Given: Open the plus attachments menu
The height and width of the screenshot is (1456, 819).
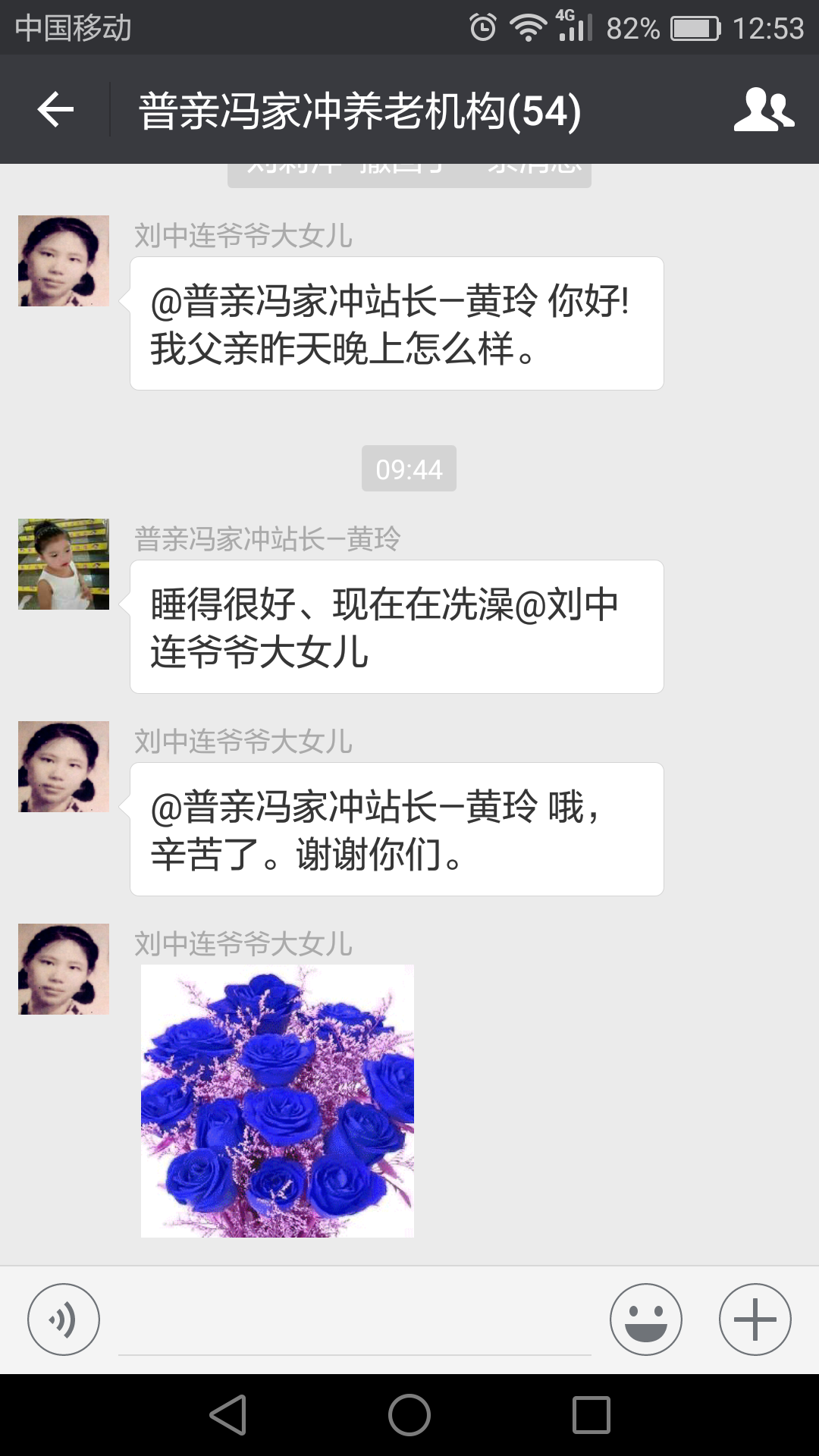Looking at the screenshot, I should click(755, 1319).
